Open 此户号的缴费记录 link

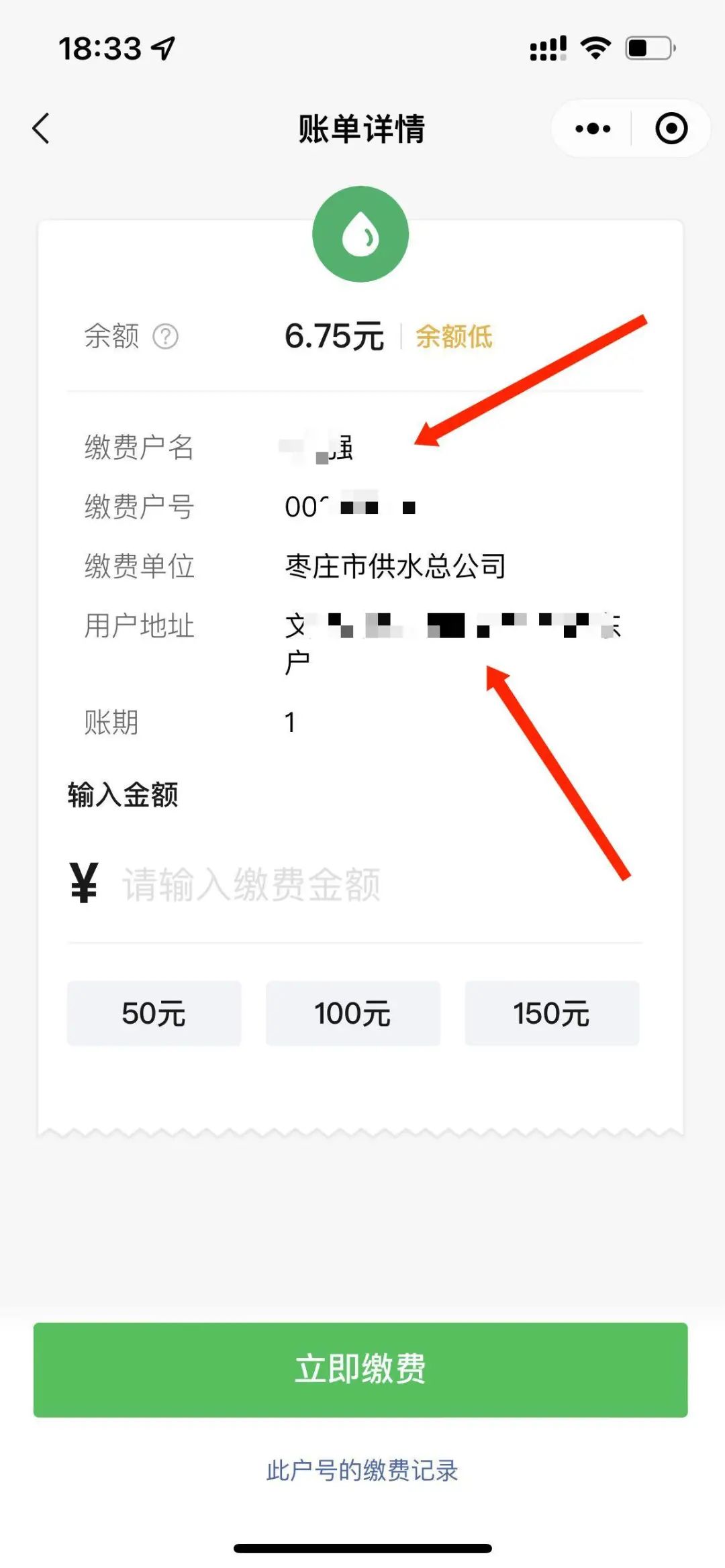(362, 1470)
